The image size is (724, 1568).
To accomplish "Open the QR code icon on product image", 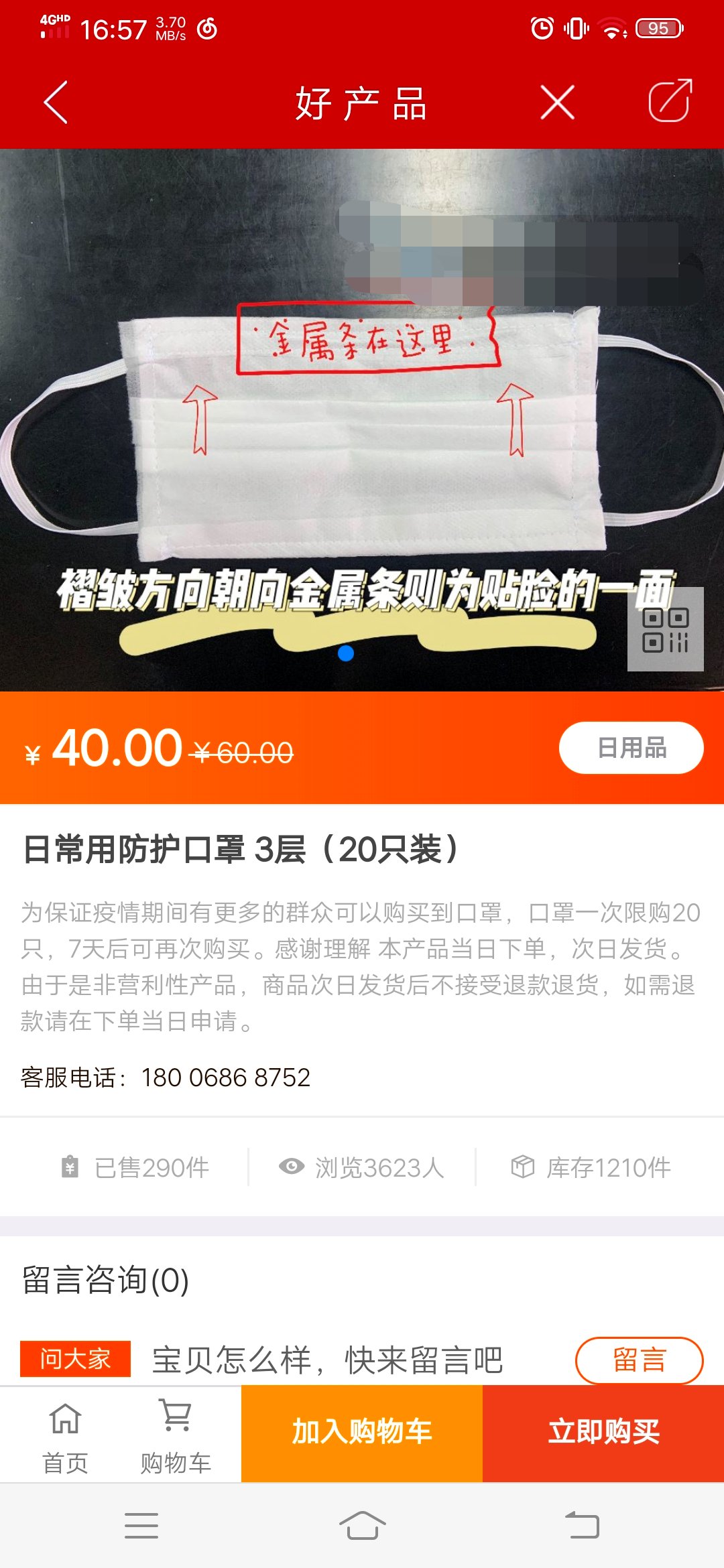I will coord(665,630).
